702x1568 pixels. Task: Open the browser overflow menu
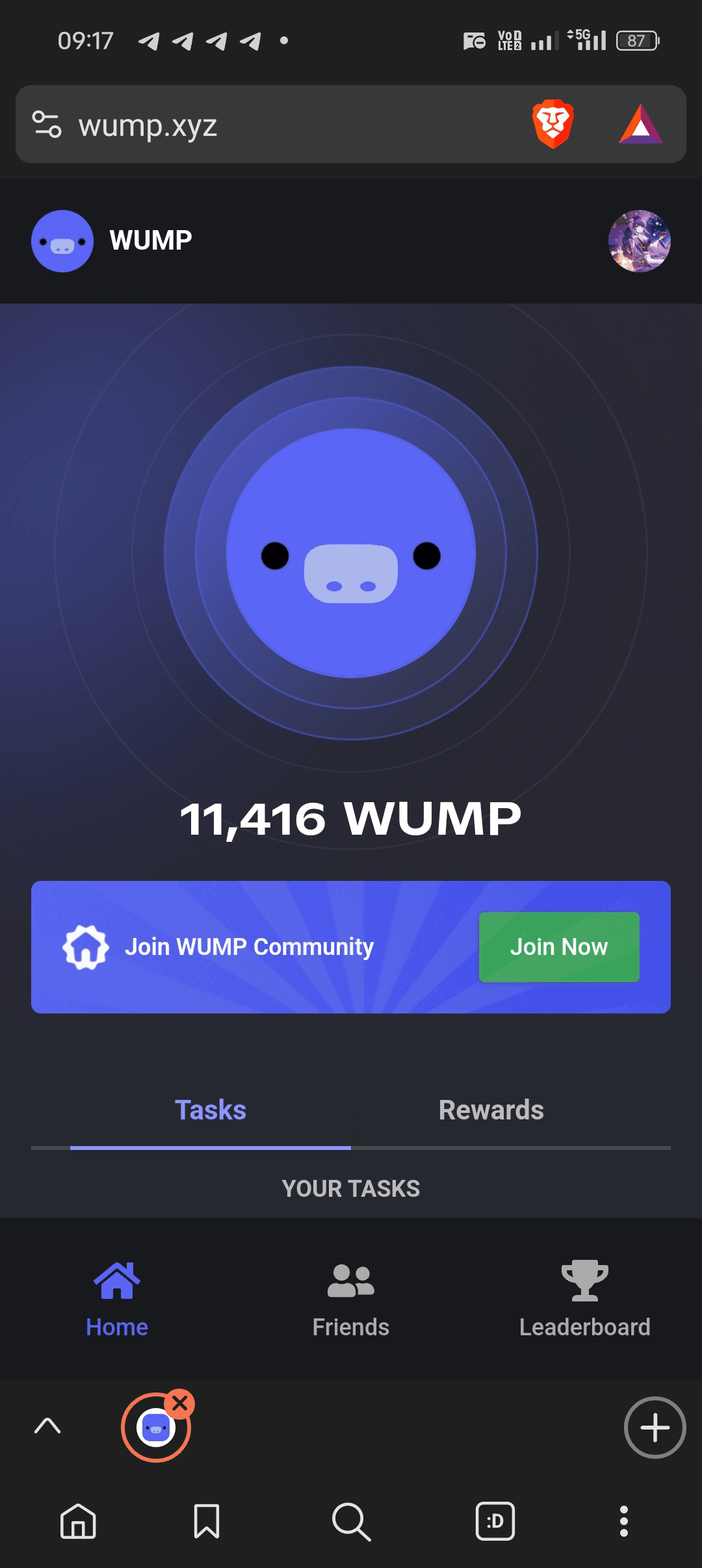point(624,1522)
